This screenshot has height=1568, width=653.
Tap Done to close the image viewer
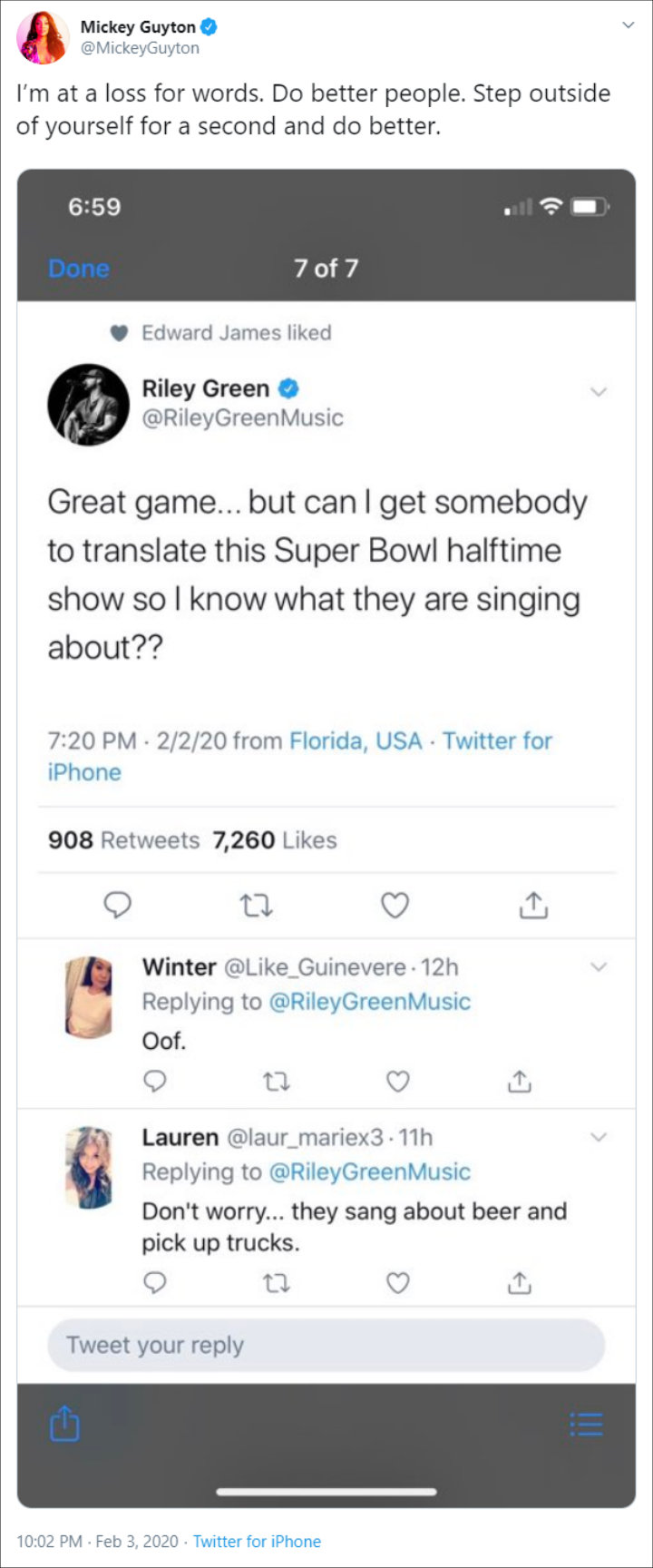click(78, 268)
